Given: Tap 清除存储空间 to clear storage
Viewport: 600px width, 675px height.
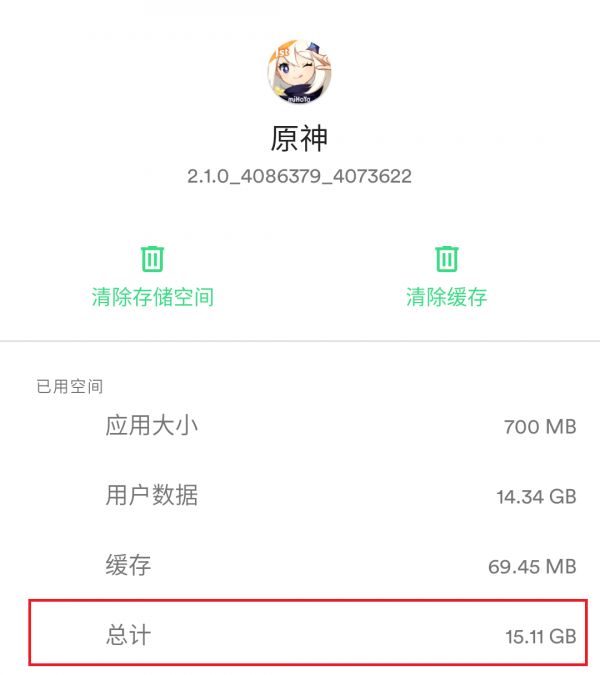Looking at the screenshot, I should (152, 276).
